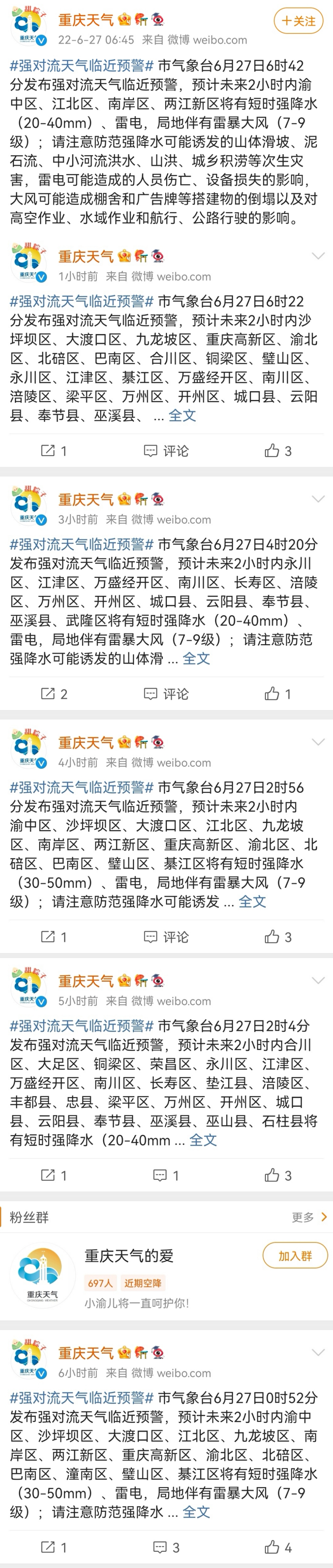Join the 重庆天气的爱 fan group

(295, 1256)
